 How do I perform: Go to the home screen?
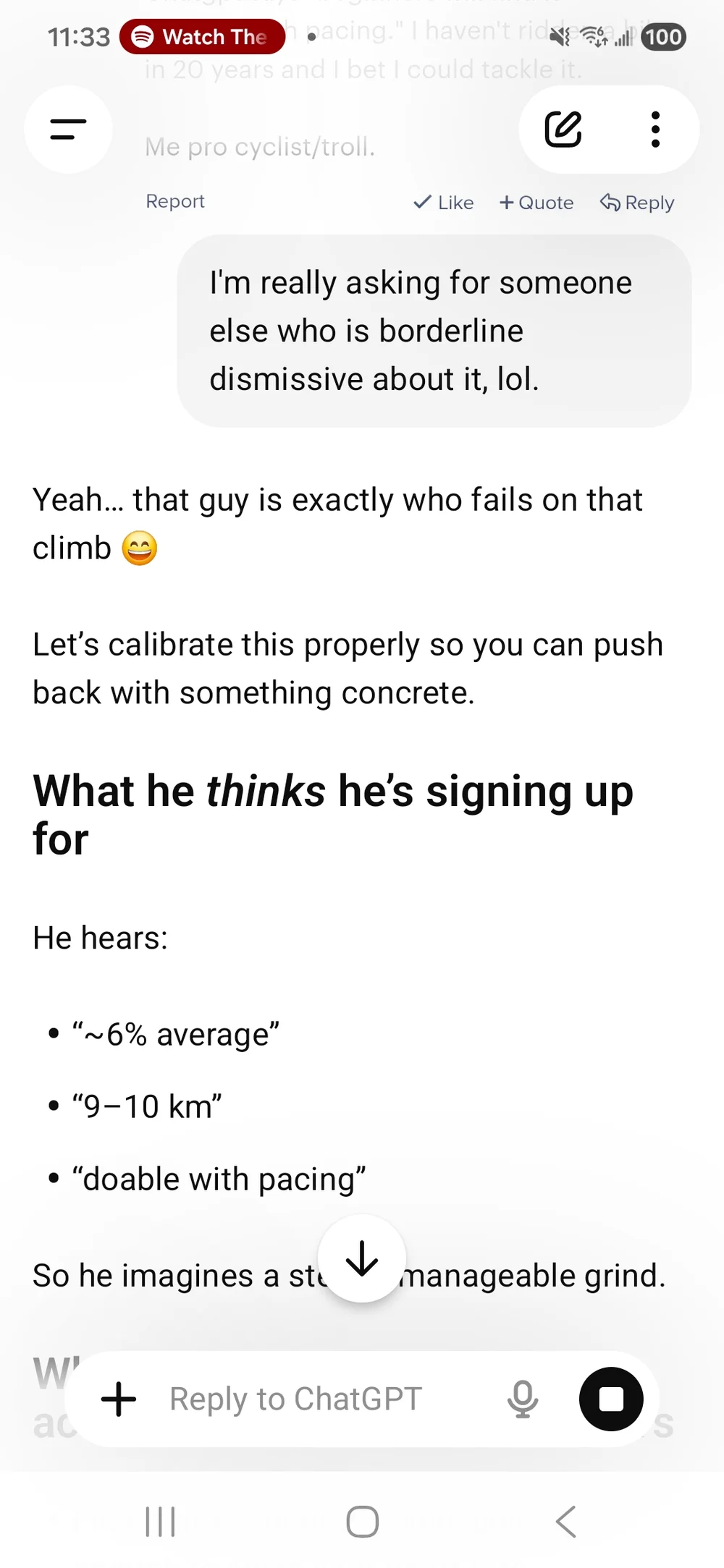pos(362,1521)
